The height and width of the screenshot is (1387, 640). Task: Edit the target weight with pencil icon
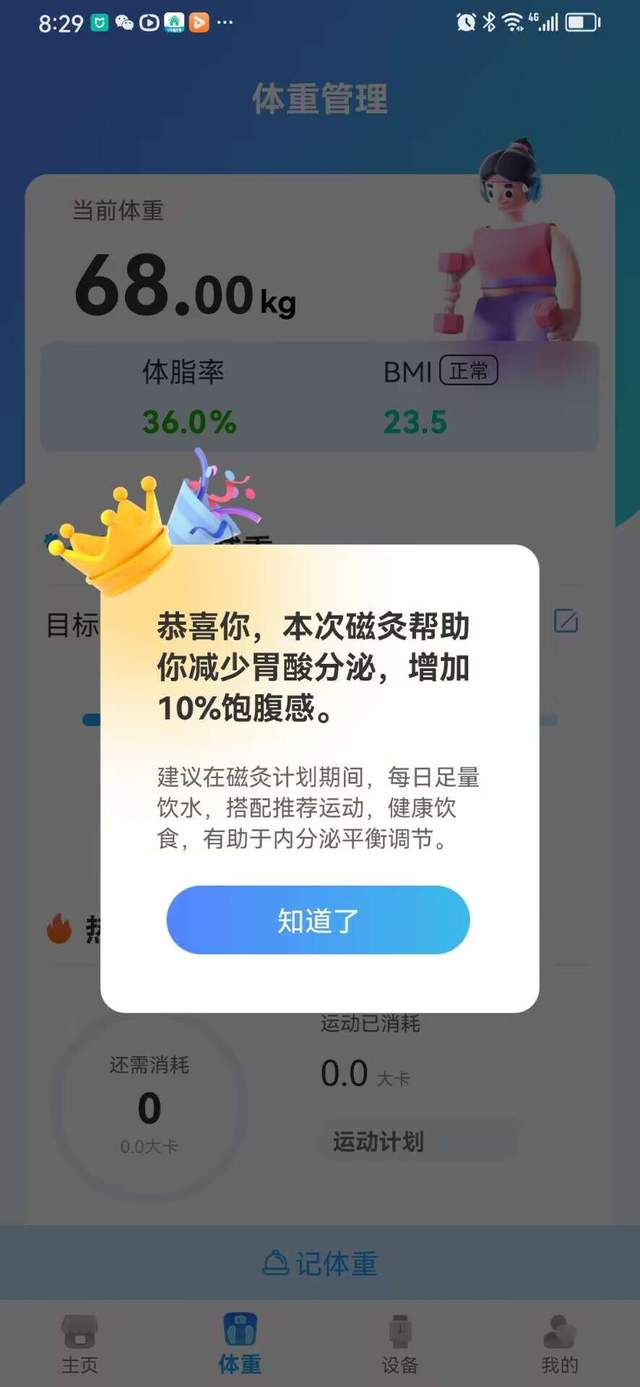coord(566,621)
